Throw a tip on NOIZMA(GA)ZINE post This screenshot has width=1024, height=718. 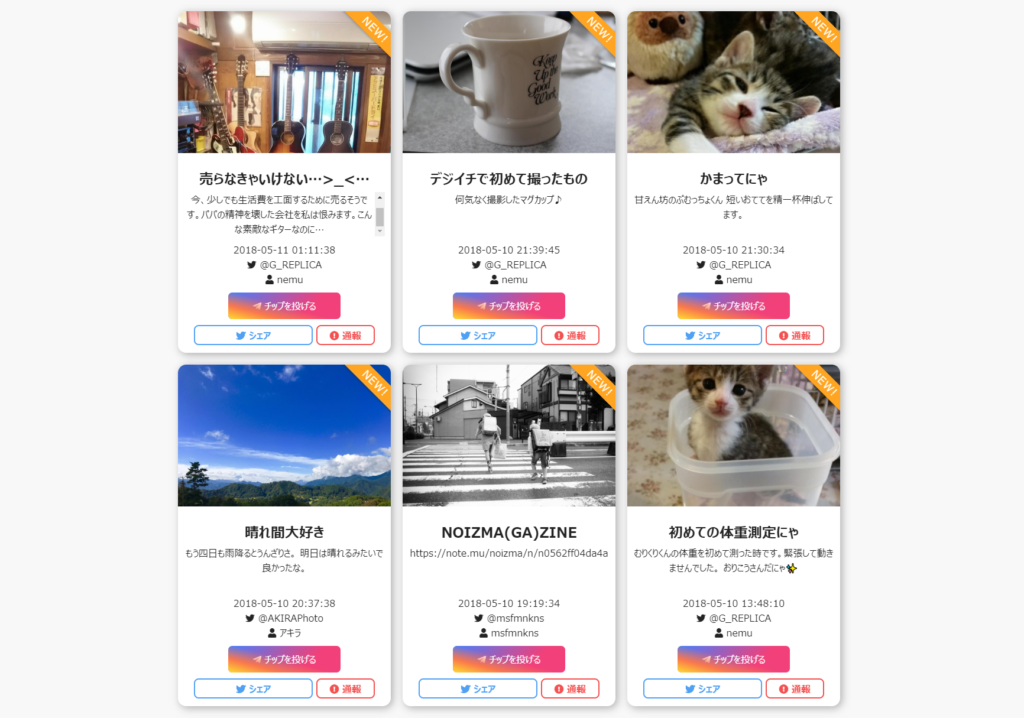tap(508, 659)
